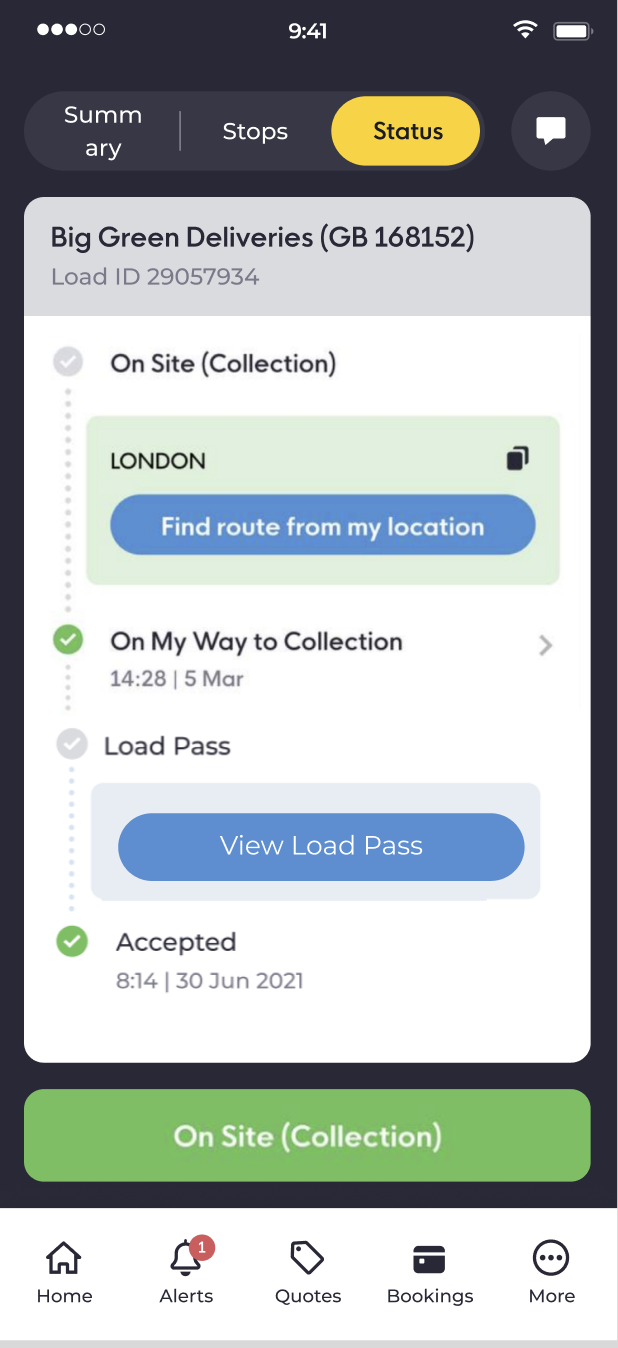This screenshot has height=1348, width=618.
Task: Open the View Load Pass button
Action: pyautogui.click(x=321, y=846)
